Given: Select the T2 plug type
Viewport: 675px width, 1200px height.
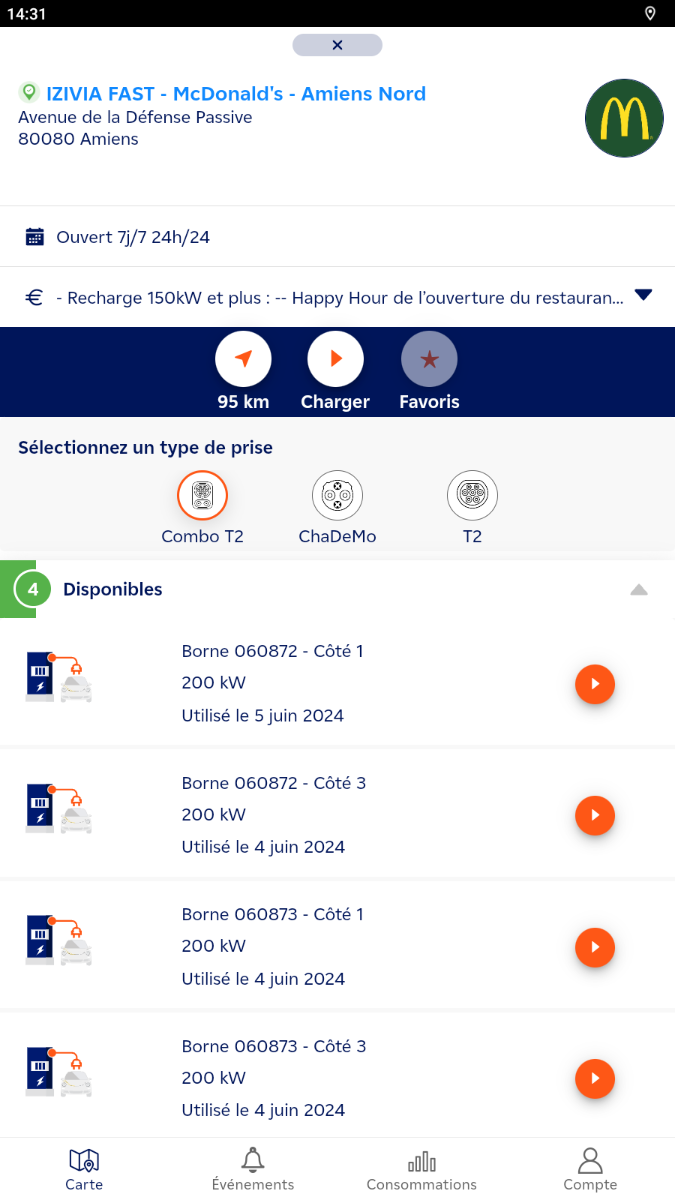Looking at the screenshot, I should (x=472, y=495).
